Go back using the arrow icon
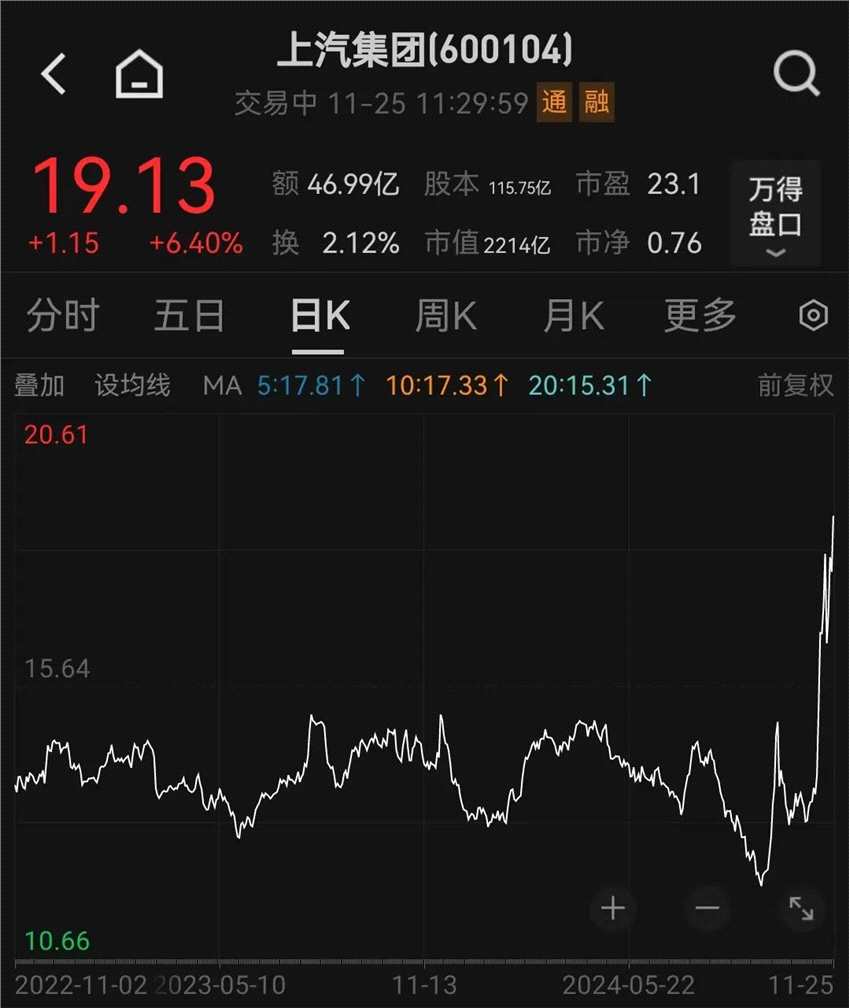Viewport: 850px width, 1008px height. [54, 74]
